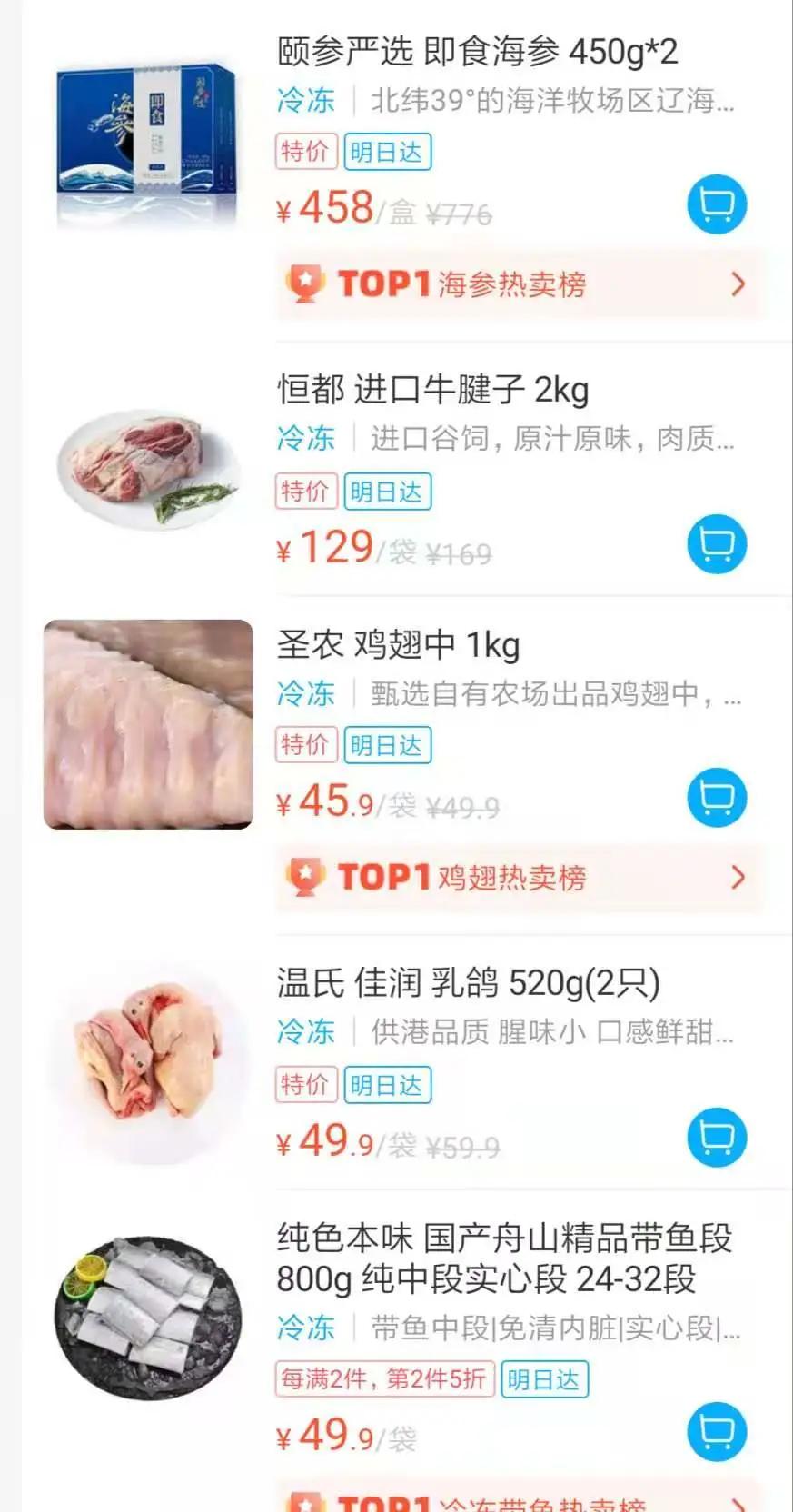The image size is (793, 1512).
Task: Tap the 明日达 tag on 乳鸽 listing
Action: 388,1084
